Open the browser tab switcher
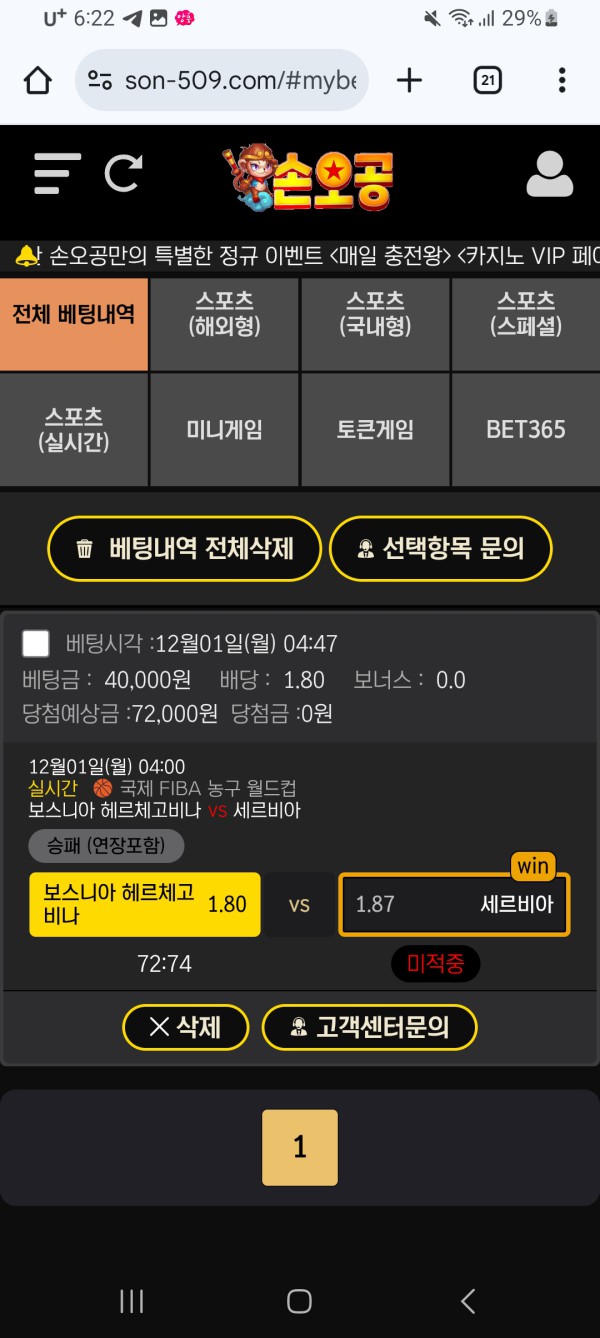The image size is (600, 1338). (x=487, y=80)
